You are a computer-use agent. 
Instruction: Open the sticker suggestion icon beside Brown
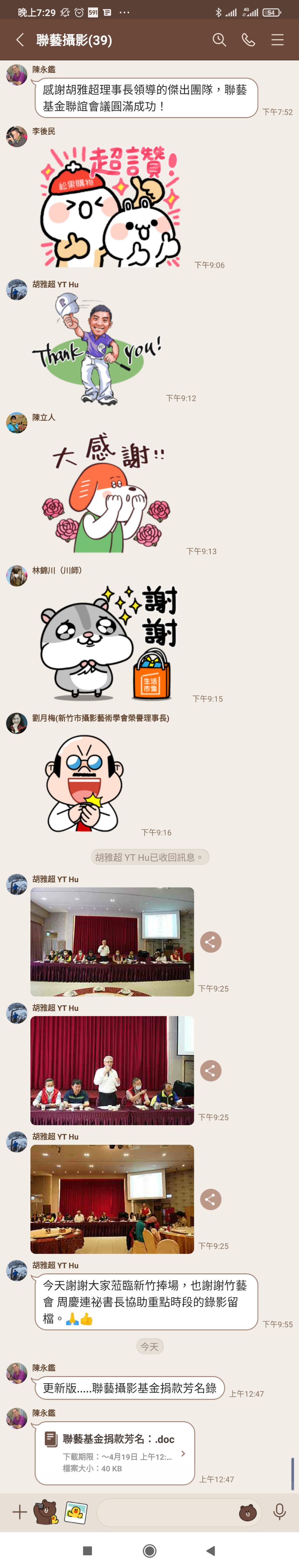pos(76,1512)
